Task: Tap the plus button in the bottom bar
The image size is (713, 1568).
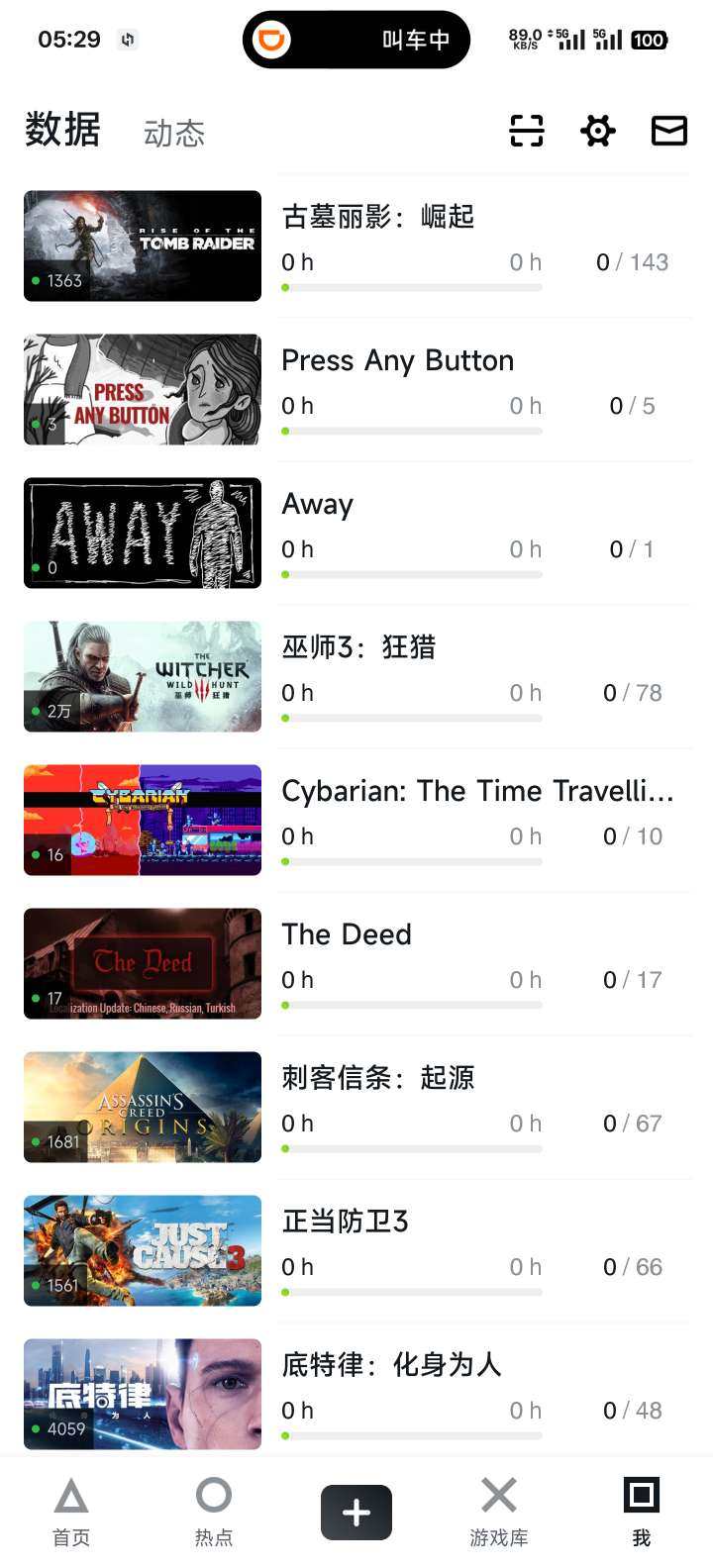Action: tap(356, 1513)
